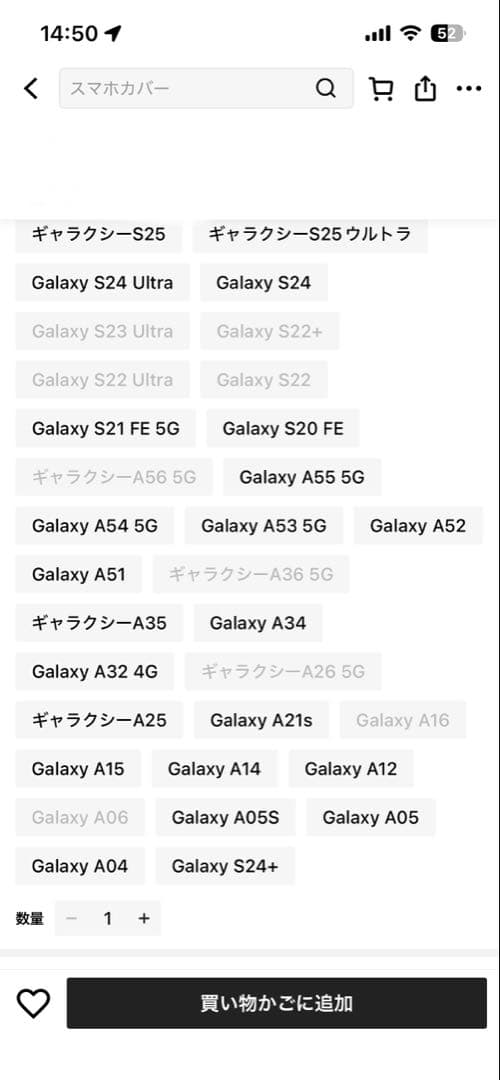Share this product
The width and height of the screenshot is (500, 1080).
[x=425, y=89]
